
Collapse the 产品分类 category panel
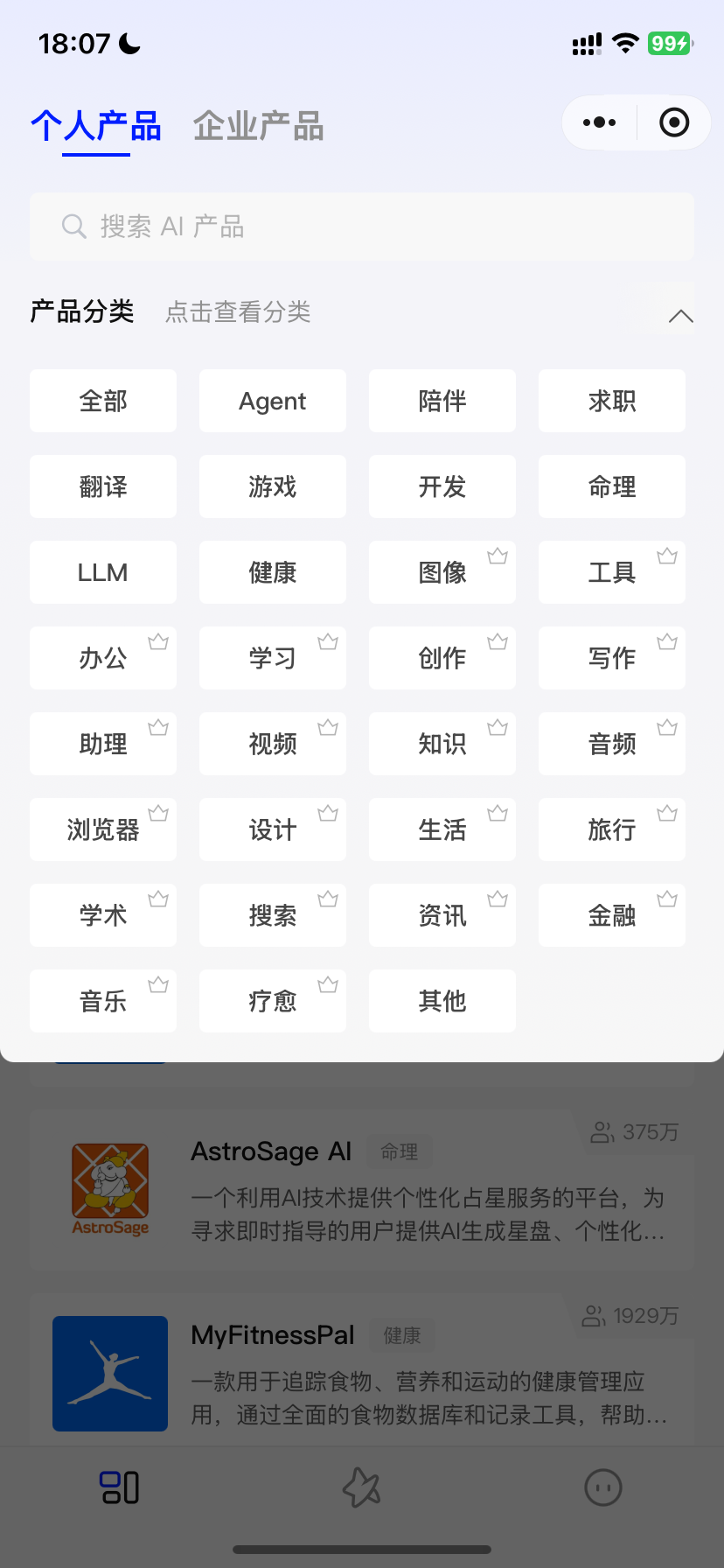(680, 316)
